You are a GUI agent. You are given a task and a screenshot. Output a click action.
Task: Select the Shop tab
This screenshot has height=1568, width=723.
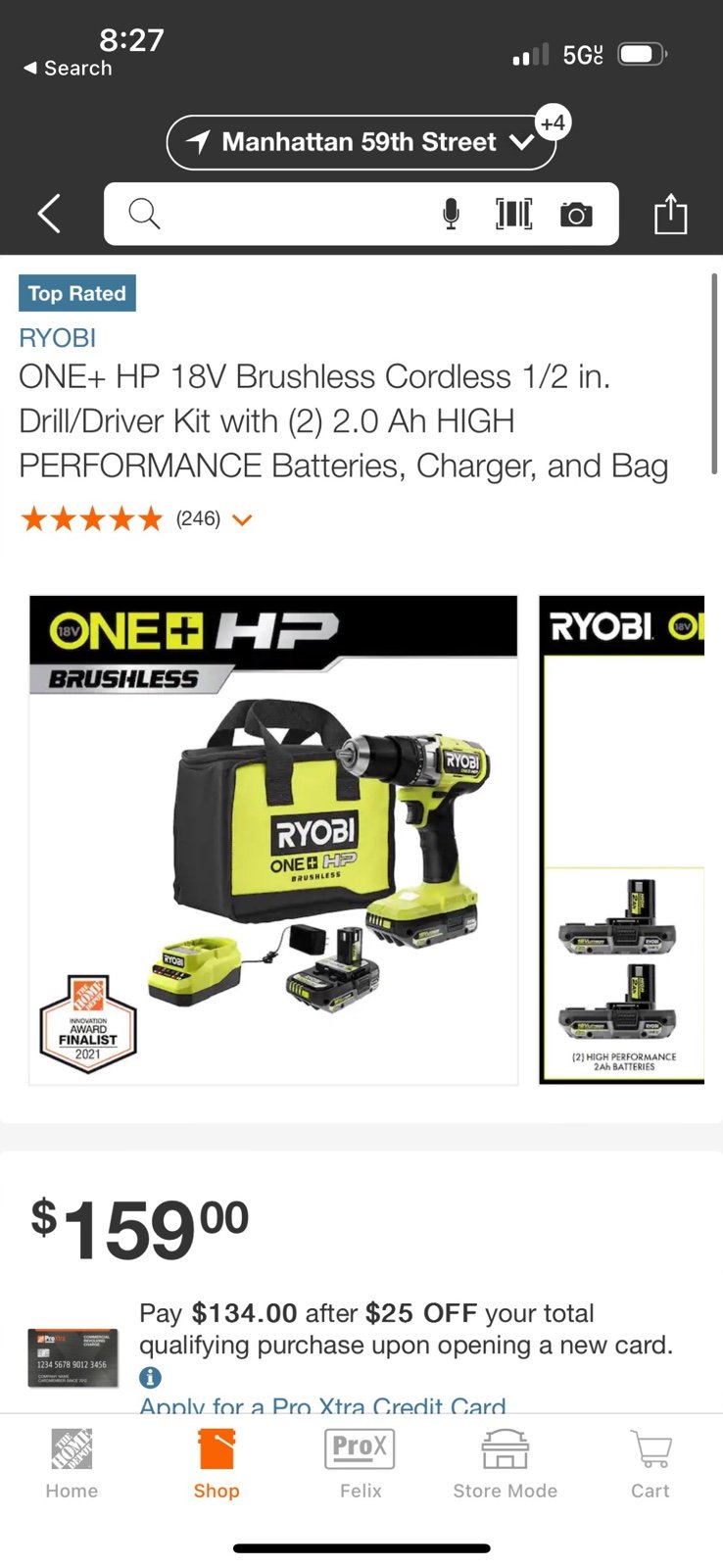tap(217, 1464)
